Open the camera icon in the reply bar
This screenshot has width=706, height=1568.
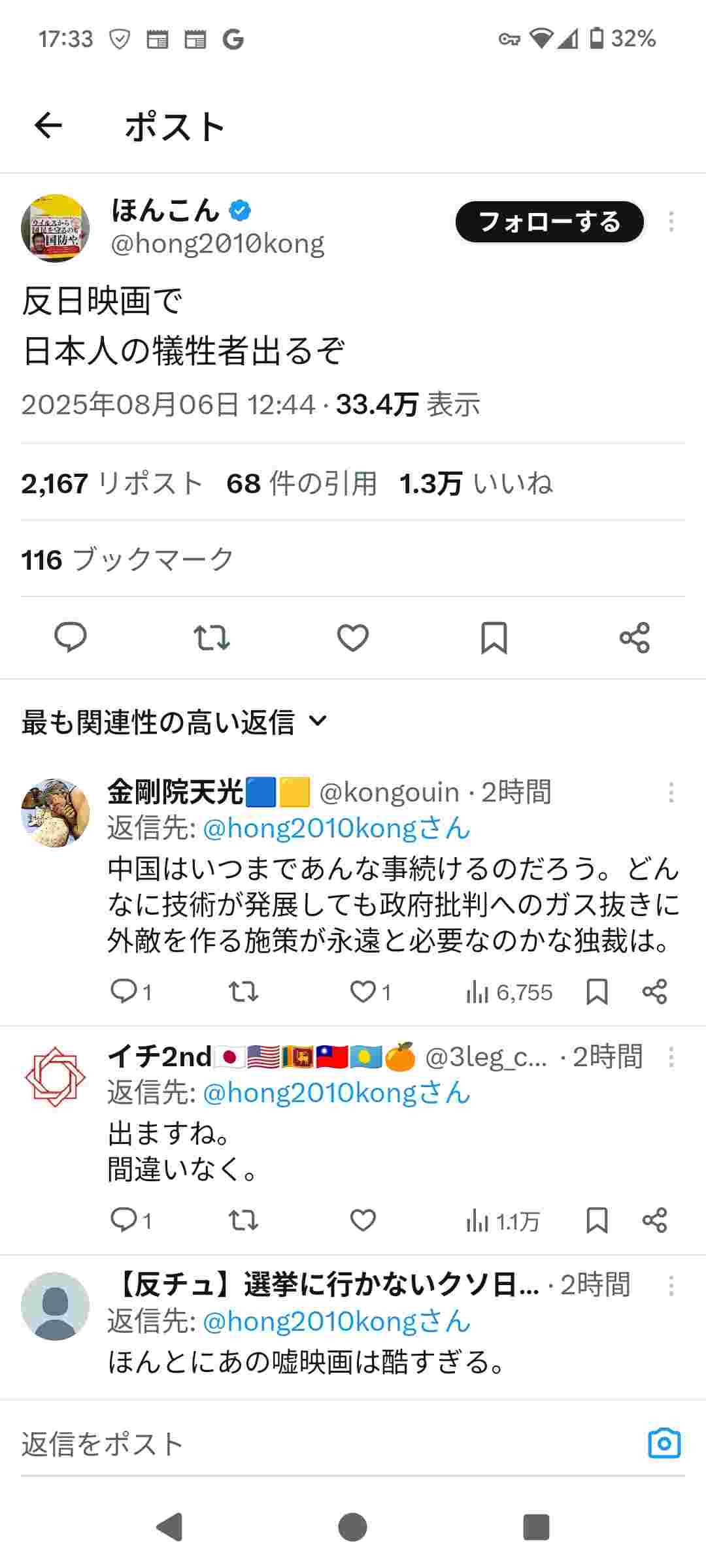664,1443
